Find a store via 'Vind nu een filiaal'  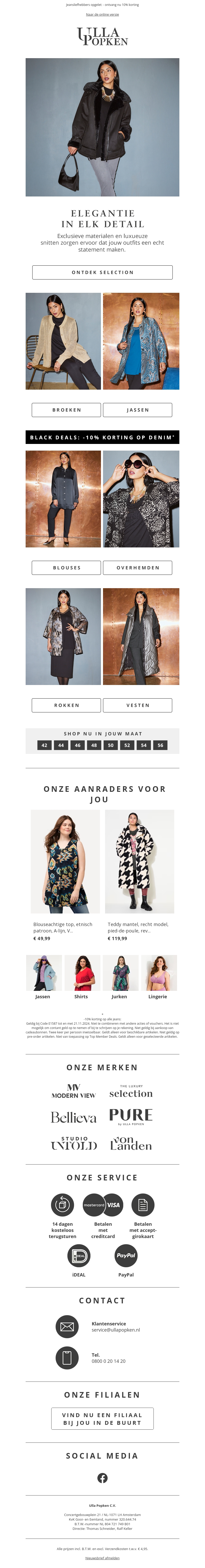click(102, 1419)
